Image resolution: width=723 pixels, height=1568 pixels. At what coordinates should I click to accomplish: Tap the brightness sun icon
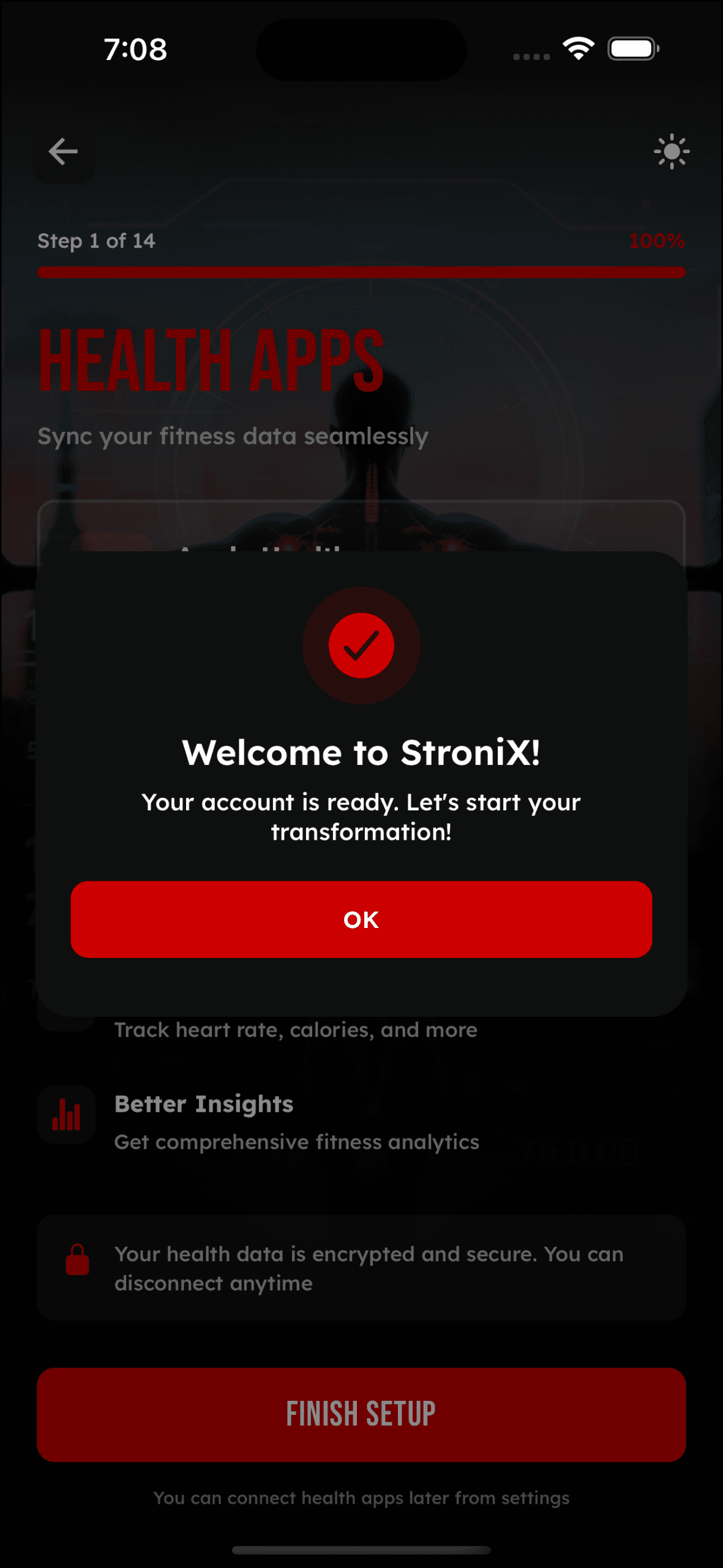click(671, 151)
